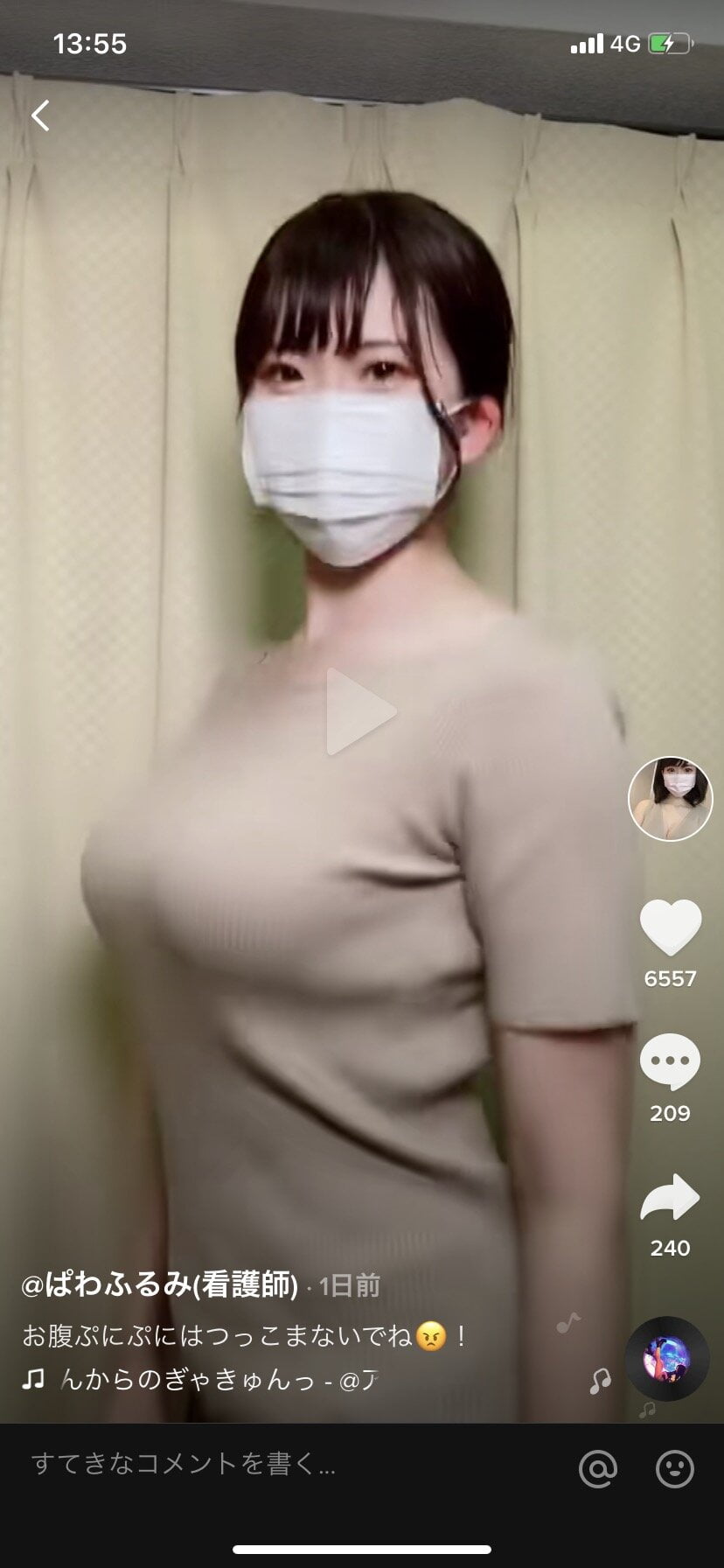The height and width of the screenshot is (1568, 724).
Task: Open the @ぱわふるみ(看護師) username
Action: 160,1284
